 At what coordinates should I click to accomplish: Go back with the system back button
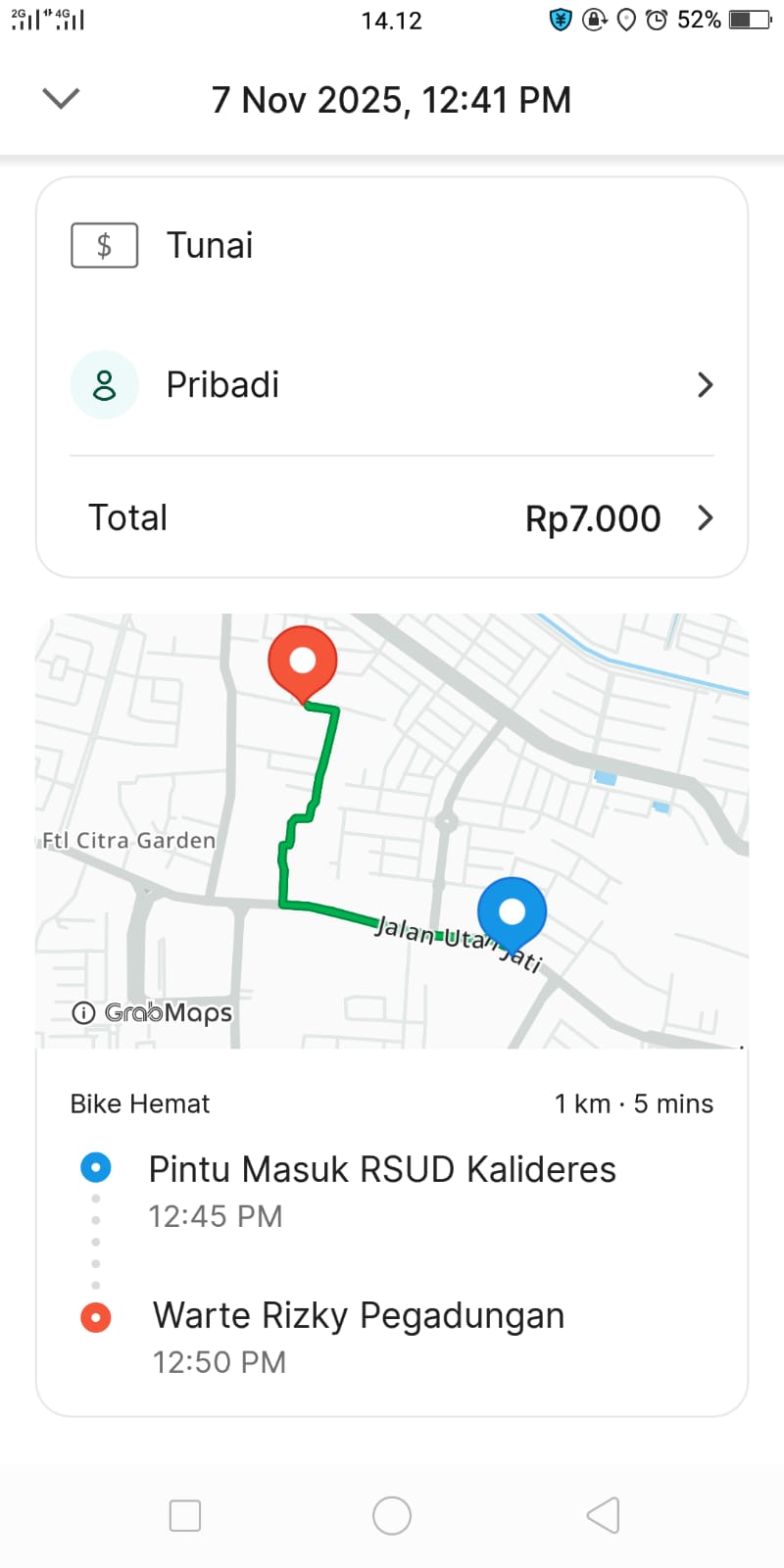click(x=603, y=1515)
